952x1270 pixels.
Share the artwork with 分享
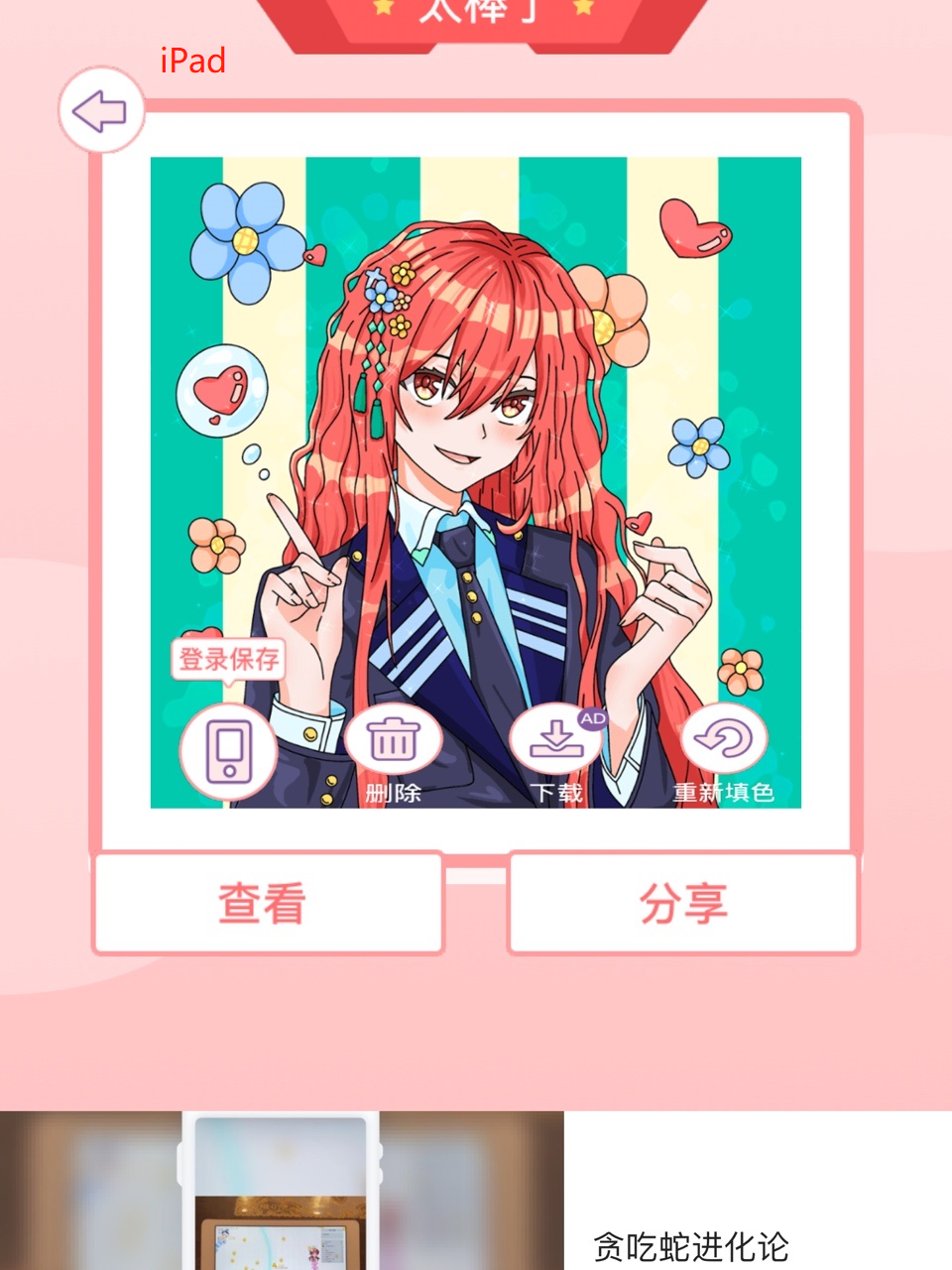coord(682,903)
